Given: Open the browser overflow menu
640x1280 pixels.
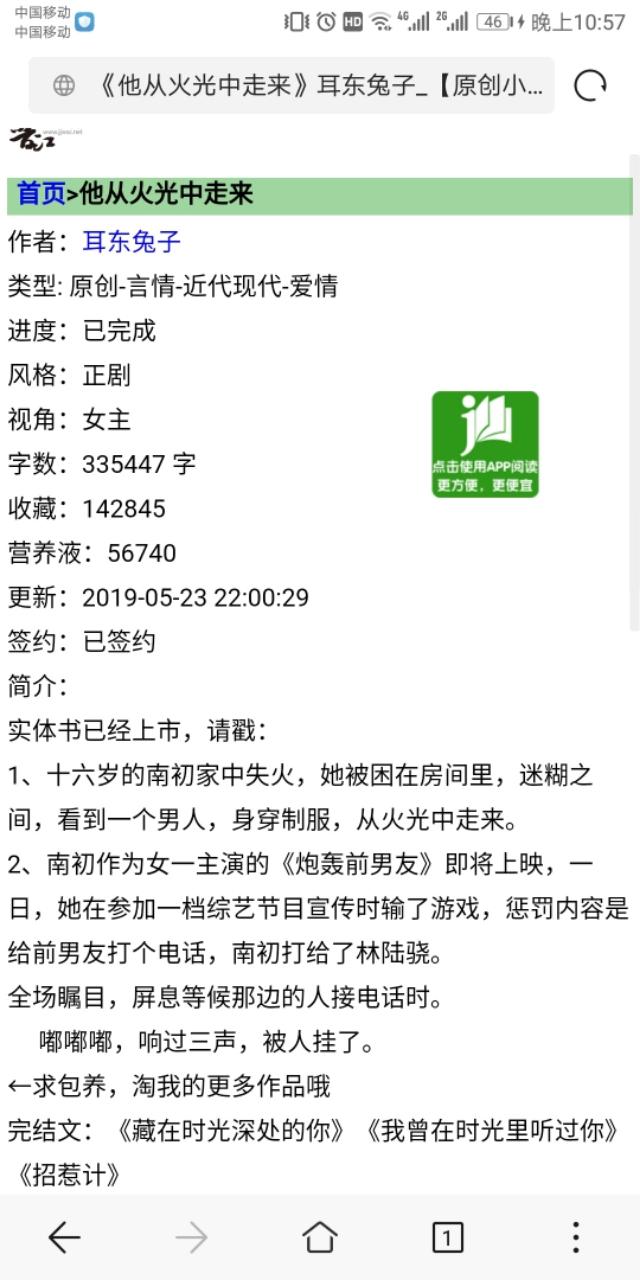Looking at the screenshot, I should click(x=575, y=1238).
